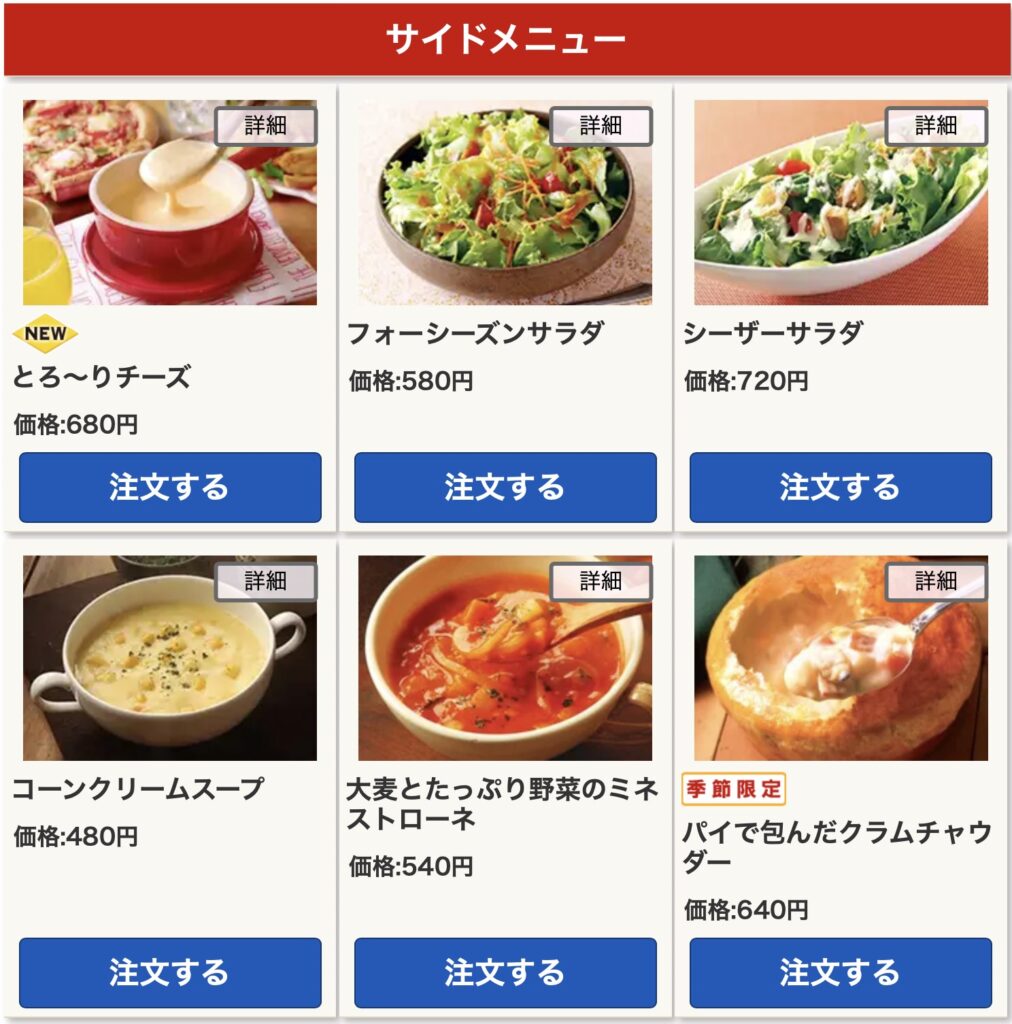The image size is (1012, 1024).
Task: Order the とろ〜りチーズ with 注文する
Action: (x=168, y=487)
